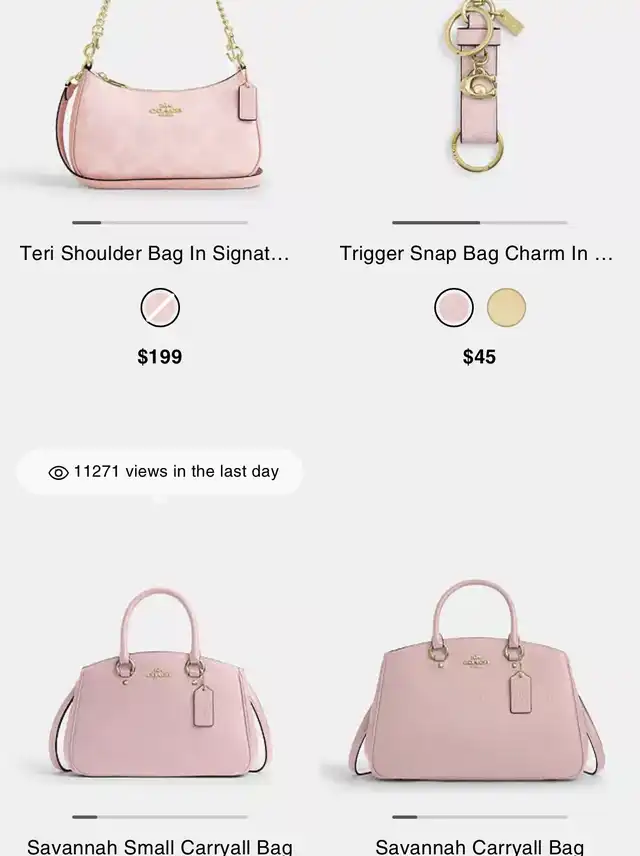The image size is (640, 856).
Task: Open the Savannah Small Carryall Bag title
Action: point(160,846)
